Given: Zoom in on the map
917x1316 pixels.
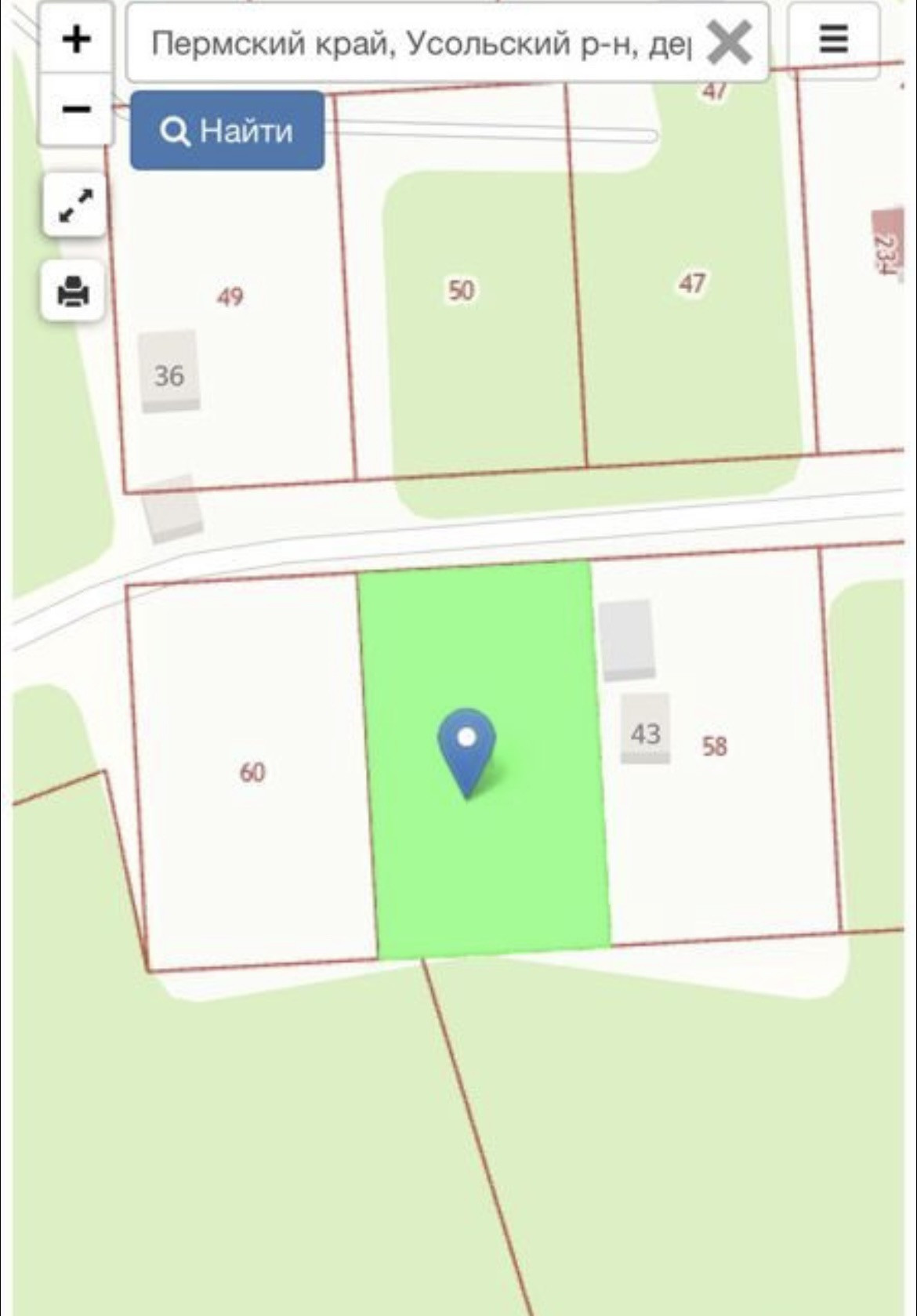Looking at the screenshot, I should (x=76, y=39).
